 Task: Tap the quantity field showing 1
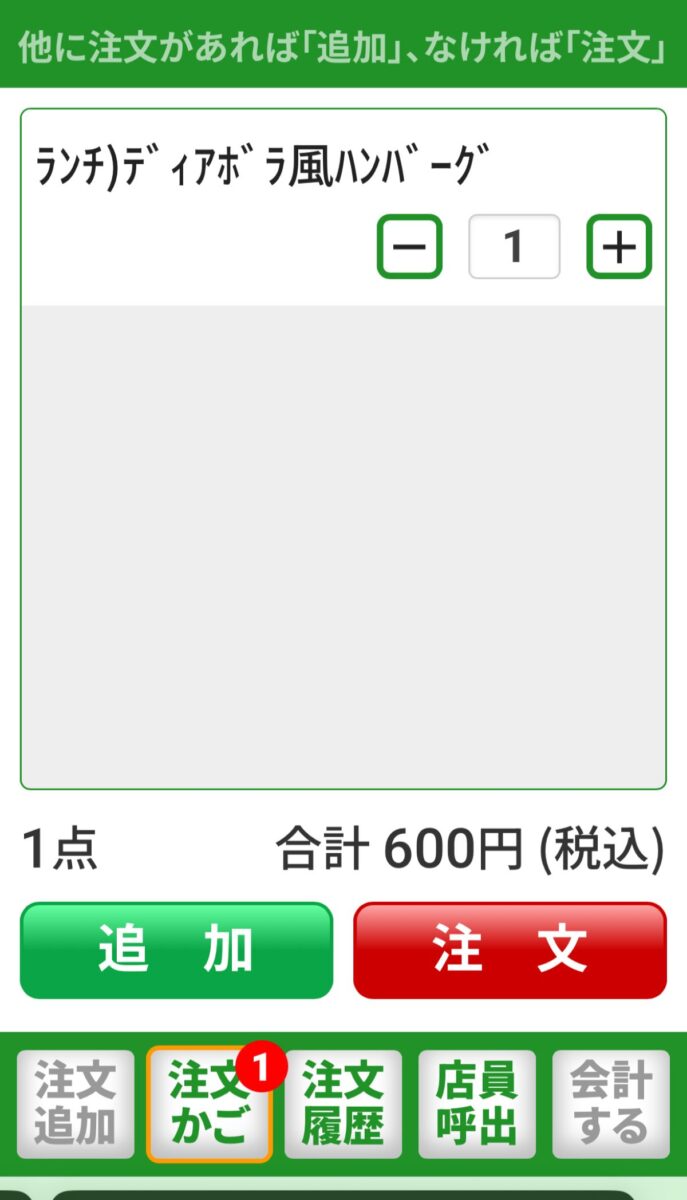[514, 246]
